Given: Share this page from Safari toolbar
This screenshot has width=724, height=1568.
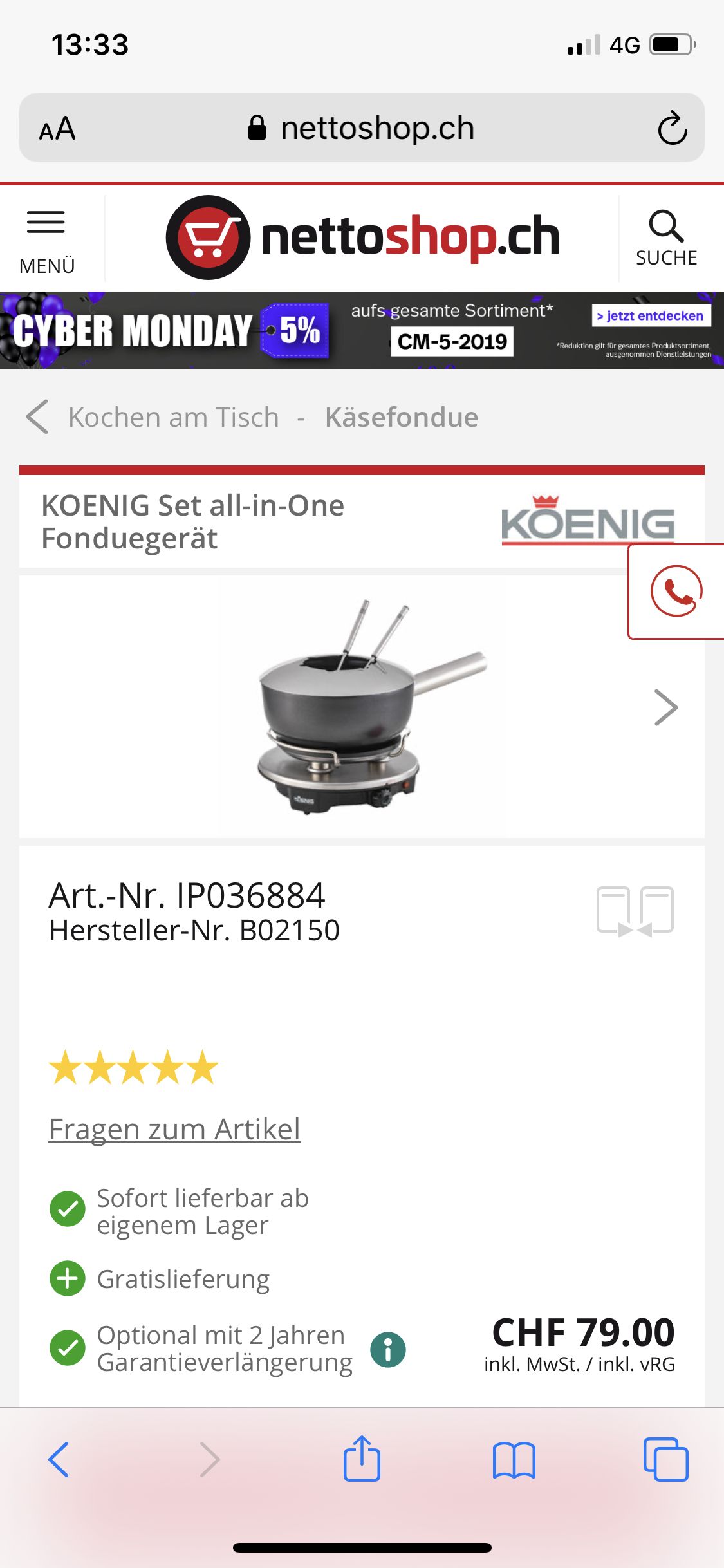Looking at the screenshot, I should pyautogui.click(x=362, y=1459).
